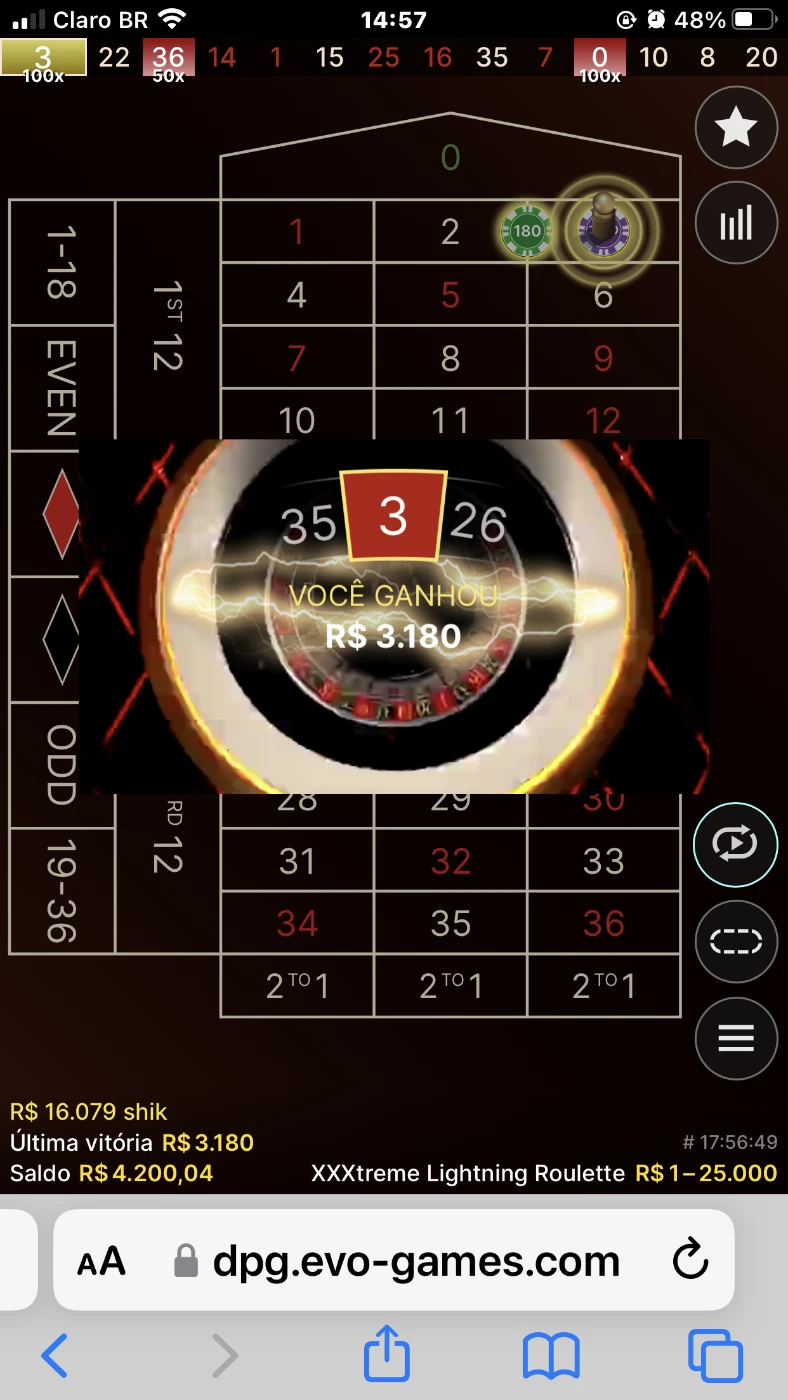Tap the autoplay button
Image resolution: width=788 pixels, height=1400 pixels.
coord(736,845)
